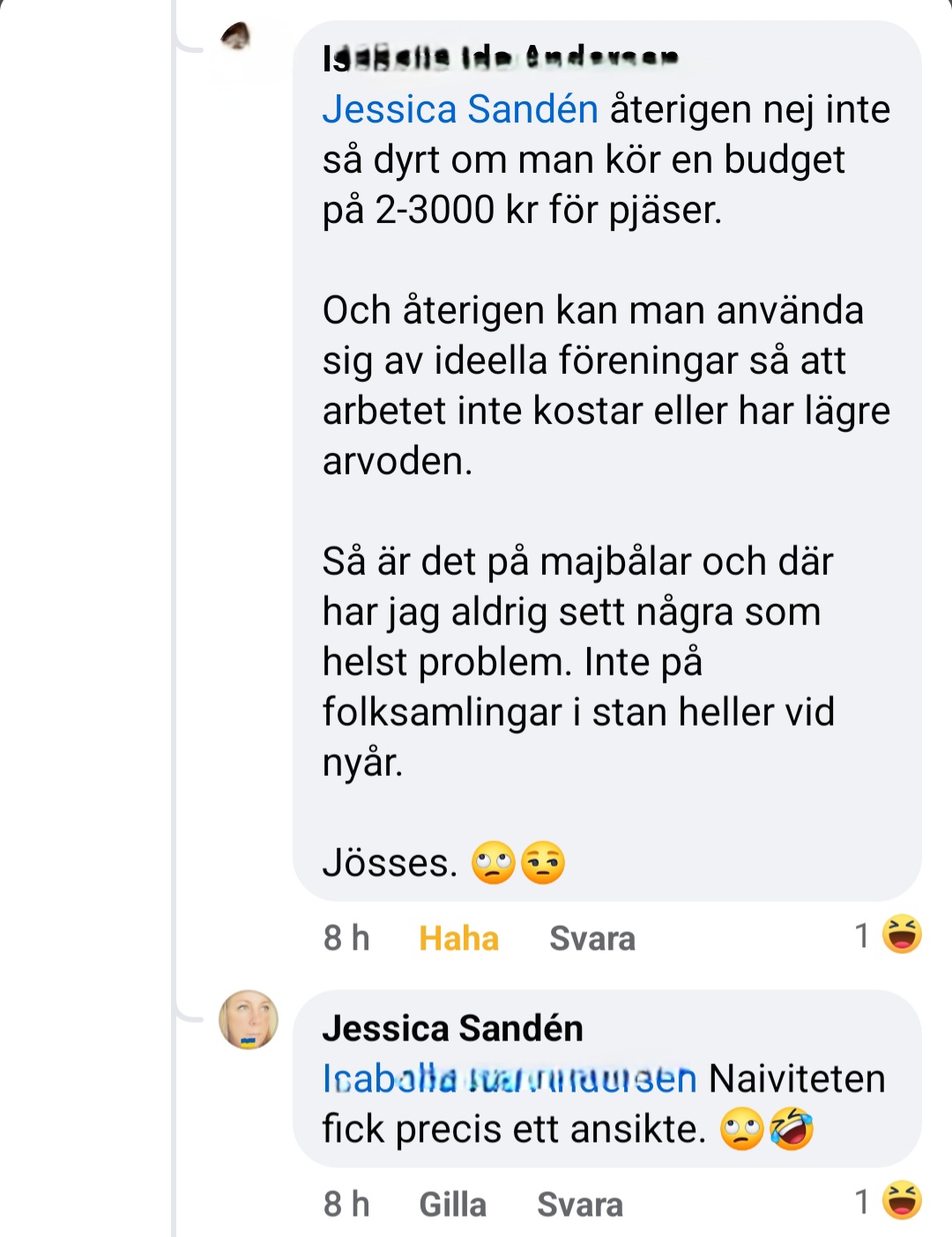The height and width of the screenshot is (1237, 952).
Task: Open the top commenter's profile picture
Action: 235,38
